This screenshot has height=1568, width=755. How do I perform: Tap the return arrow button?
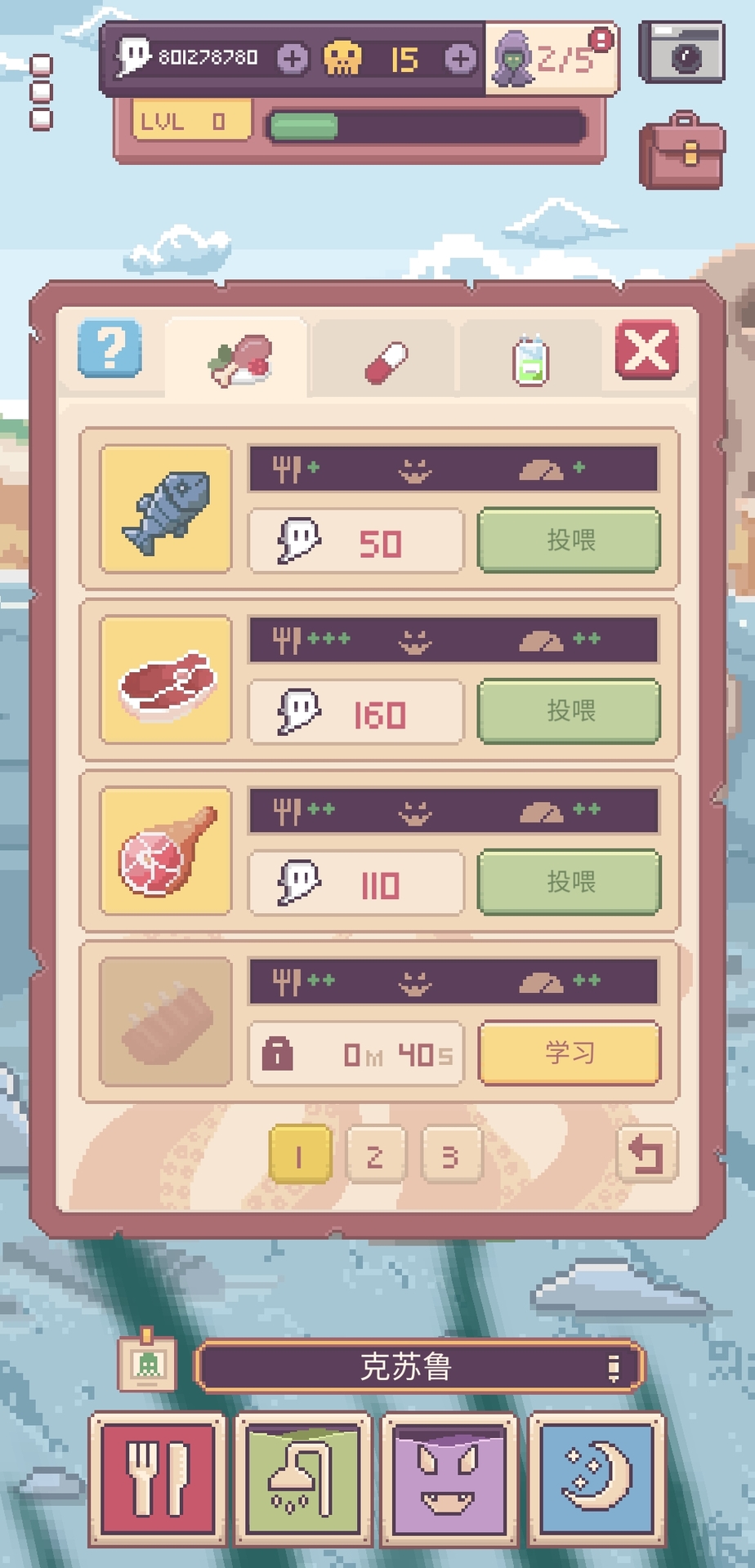click(646, 1154)
